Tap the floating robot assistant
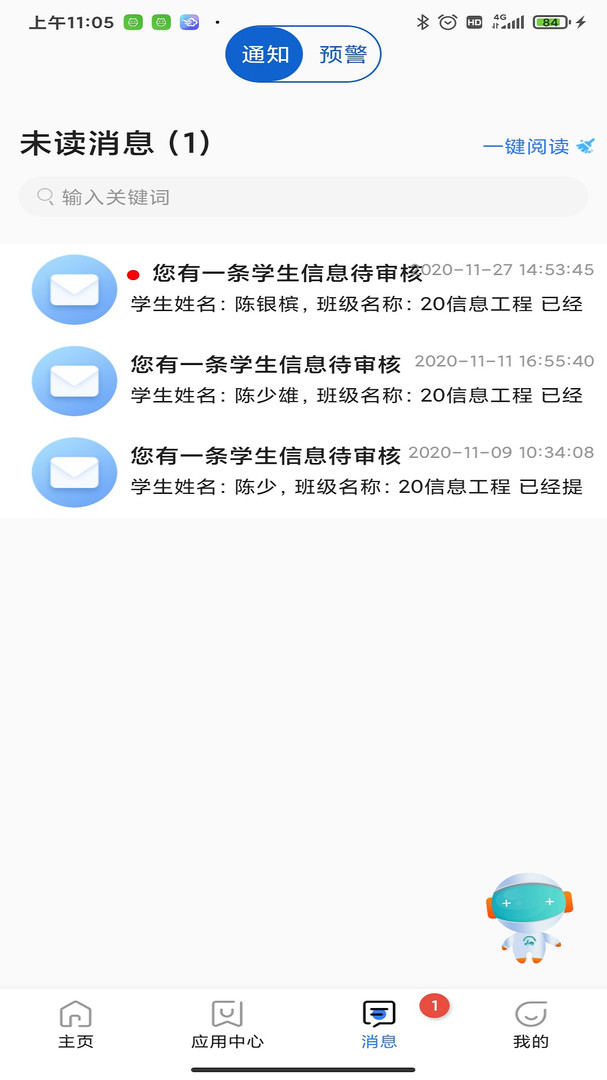 coord(529,918)
